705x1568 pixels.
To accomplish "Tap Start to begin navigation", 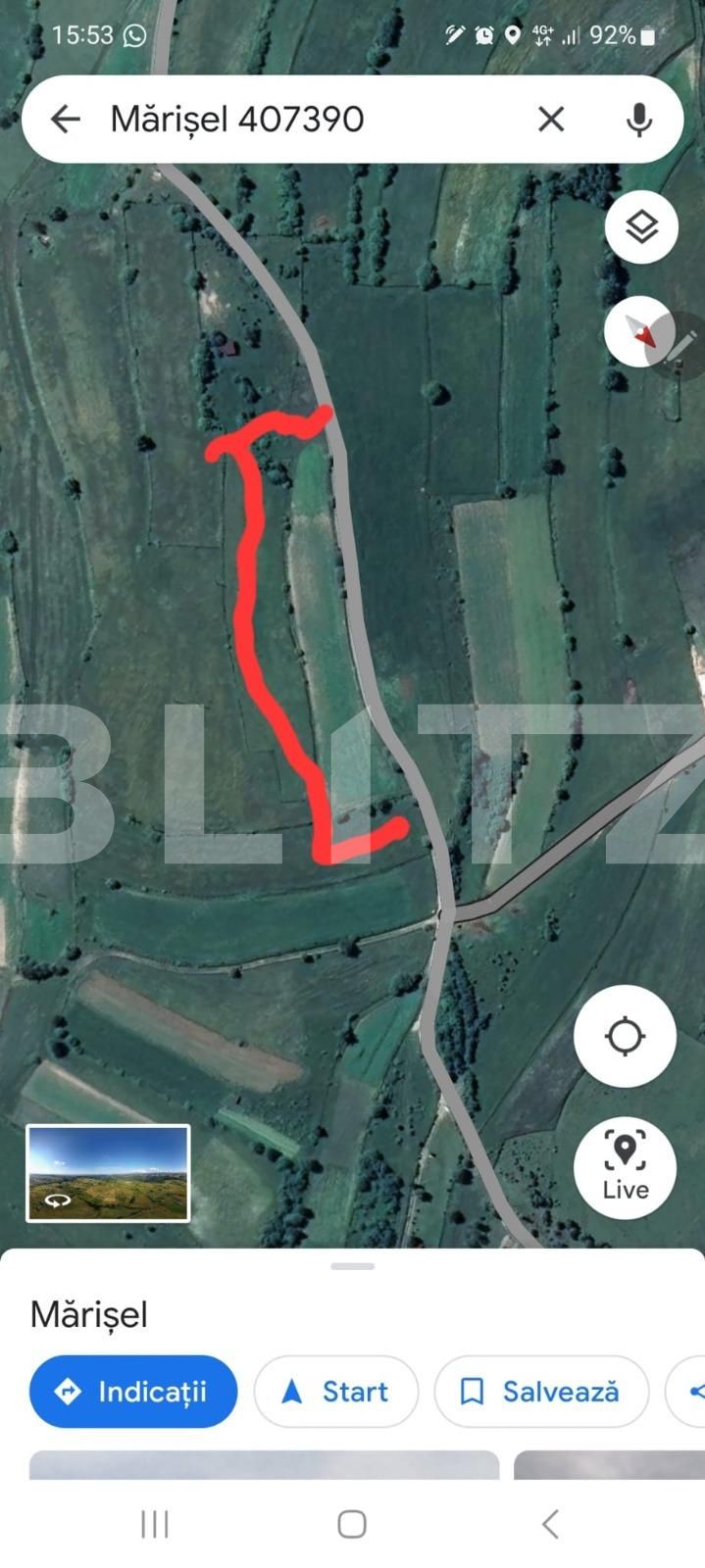I will point(336,1392).
